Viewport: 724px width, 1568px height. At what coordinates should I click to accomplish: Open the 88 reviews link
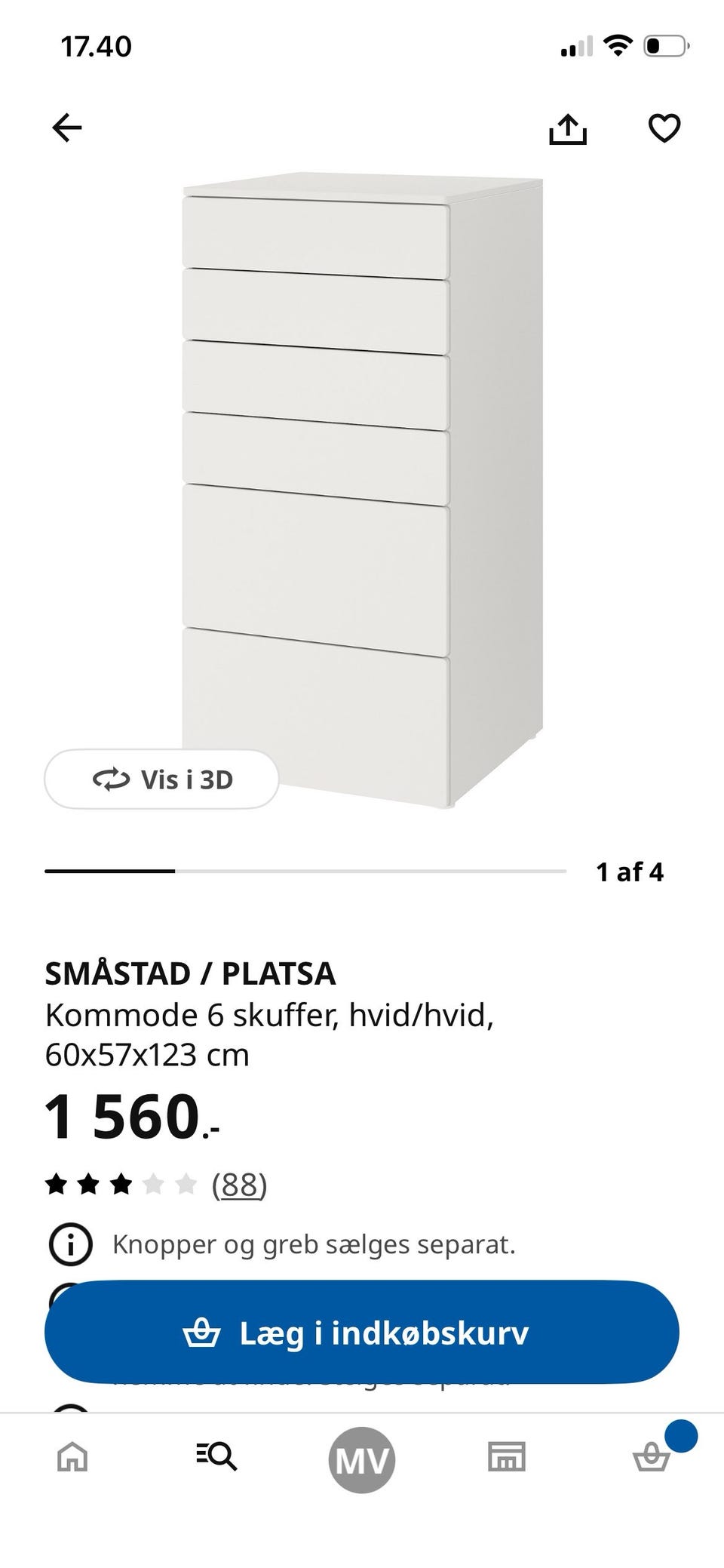(239, 1185)
